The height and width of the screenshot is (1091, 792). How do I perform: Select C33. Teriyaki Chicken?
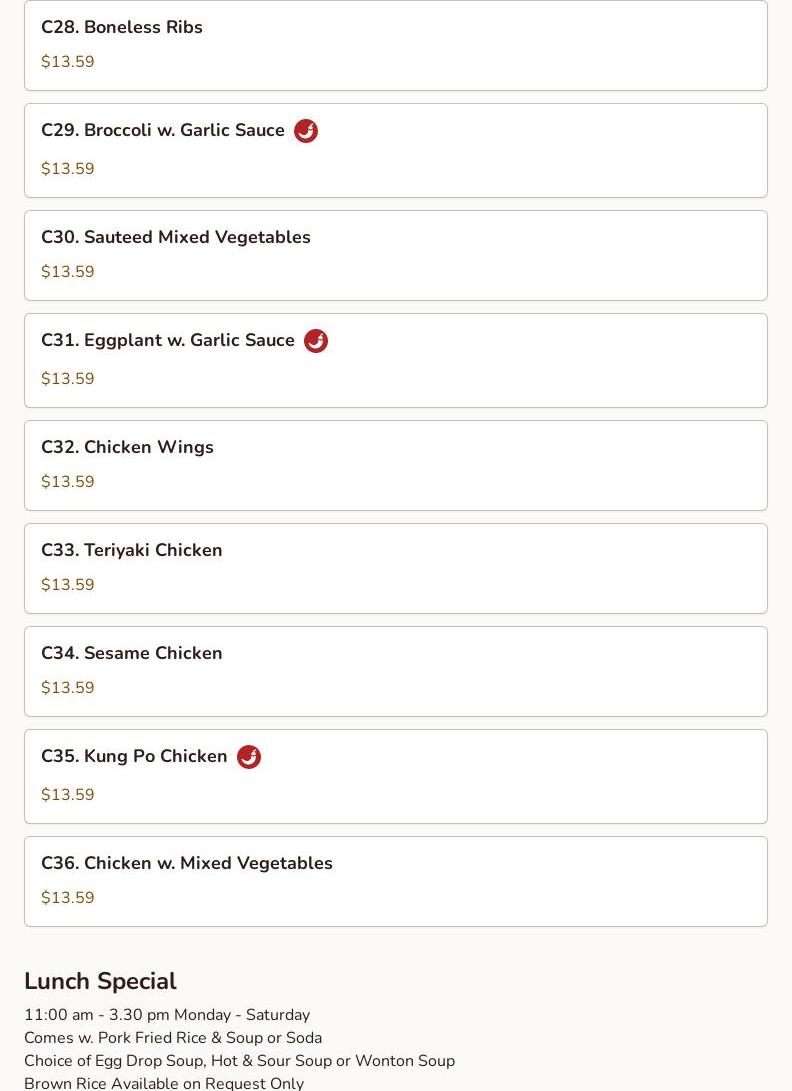tap(395, 568)
